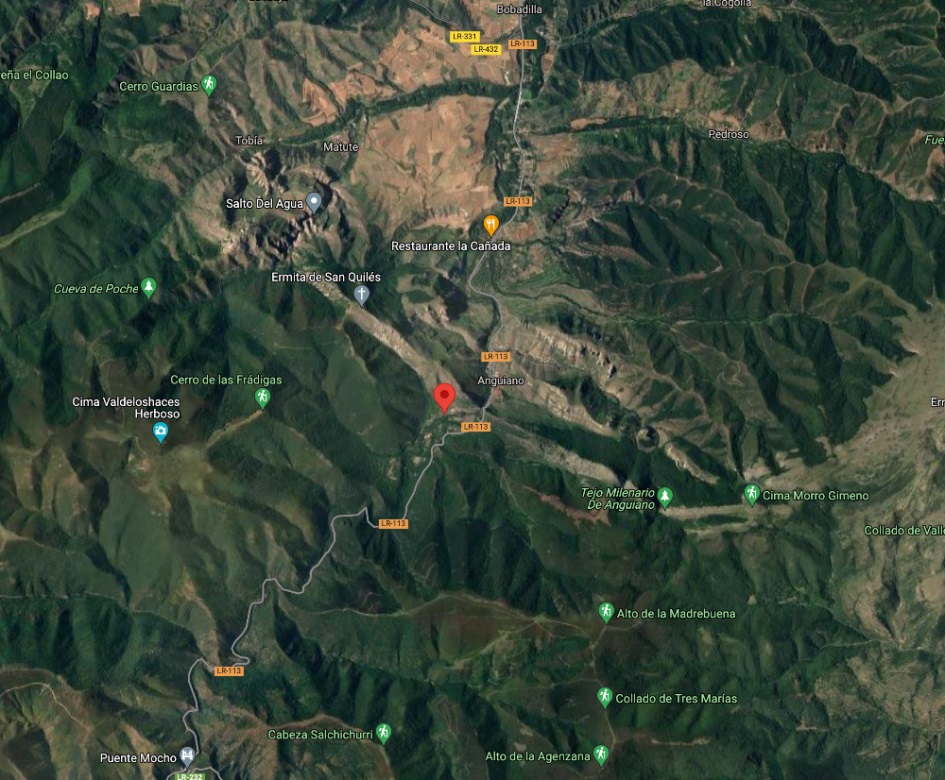Open the Alto de la Madrebuena marker
Viewport: 945px width, 780px height.
[605, 612]
